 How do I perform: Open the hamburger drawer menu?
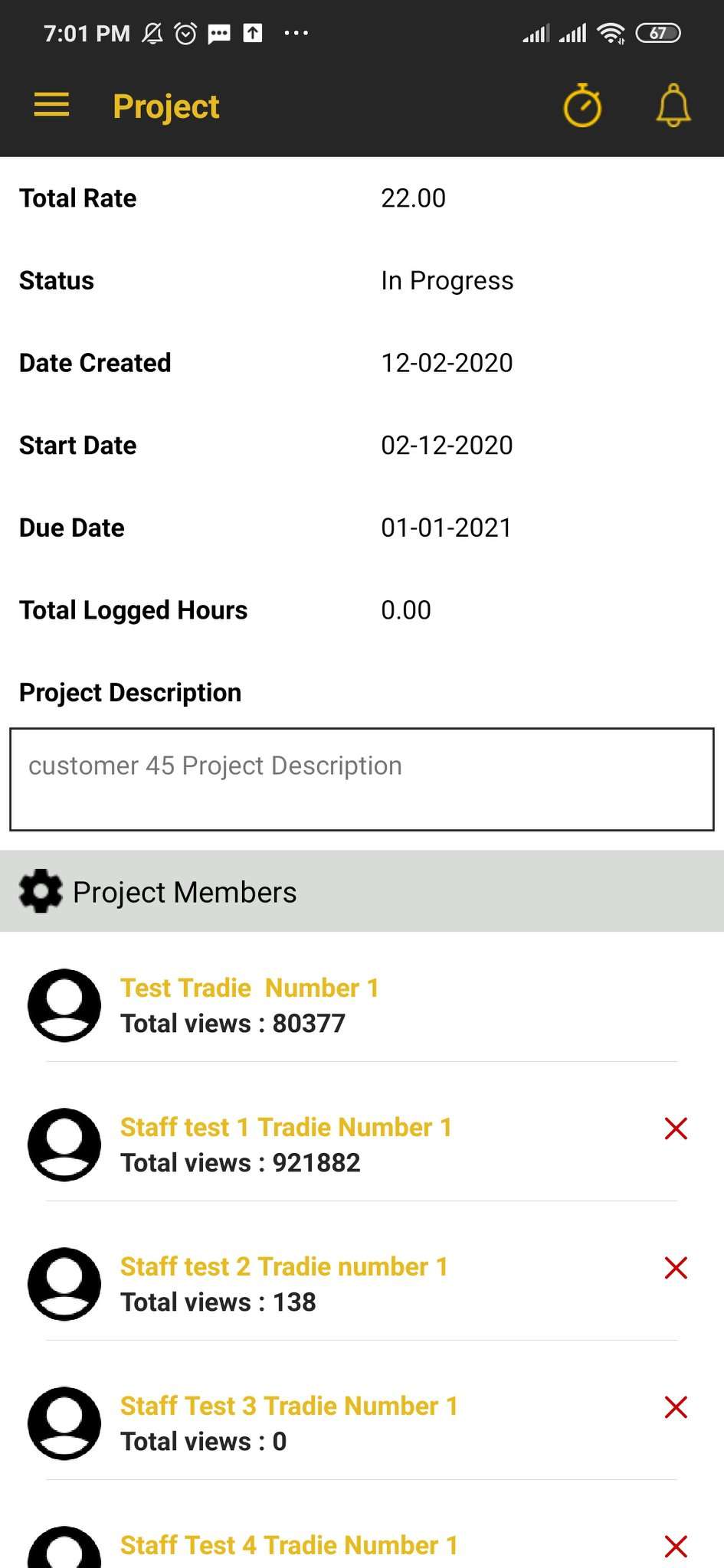click(x=51, y=106)
